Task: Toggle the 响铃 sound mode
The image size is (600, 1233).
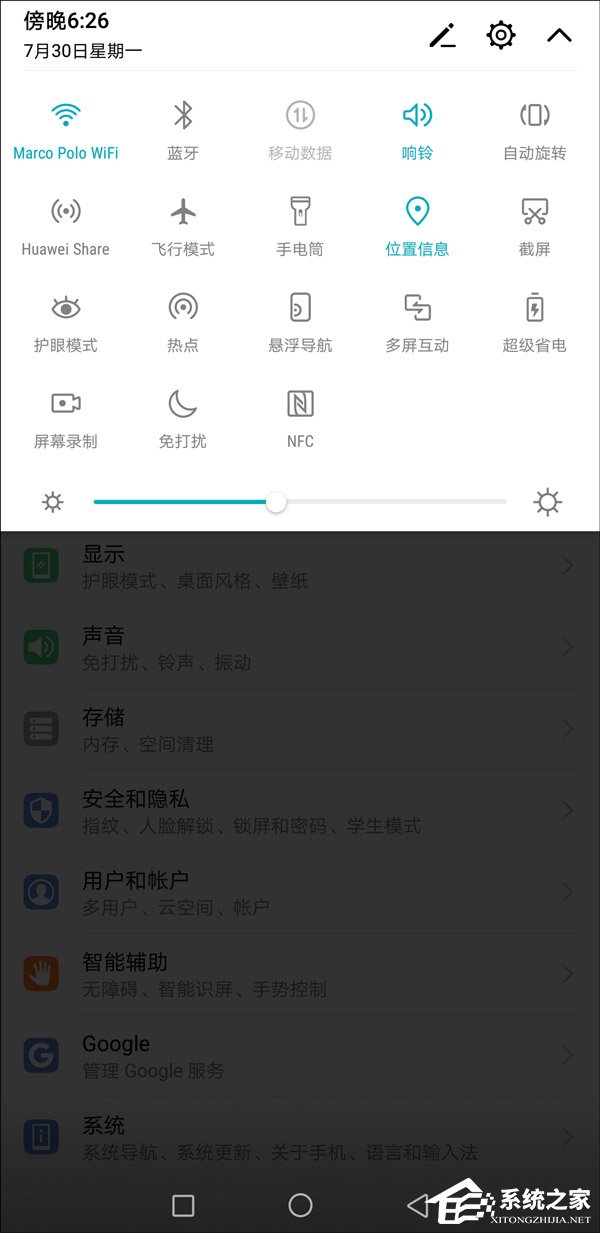Action: [x=417, y=116]
